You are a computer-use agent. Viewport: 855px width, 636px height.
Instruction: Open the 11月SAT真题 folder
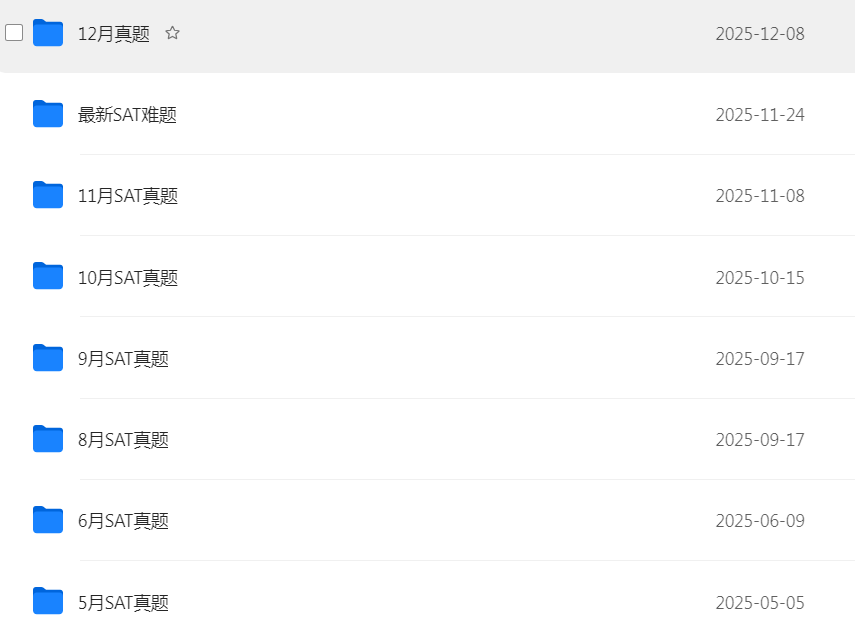click(x=127, y=196)
